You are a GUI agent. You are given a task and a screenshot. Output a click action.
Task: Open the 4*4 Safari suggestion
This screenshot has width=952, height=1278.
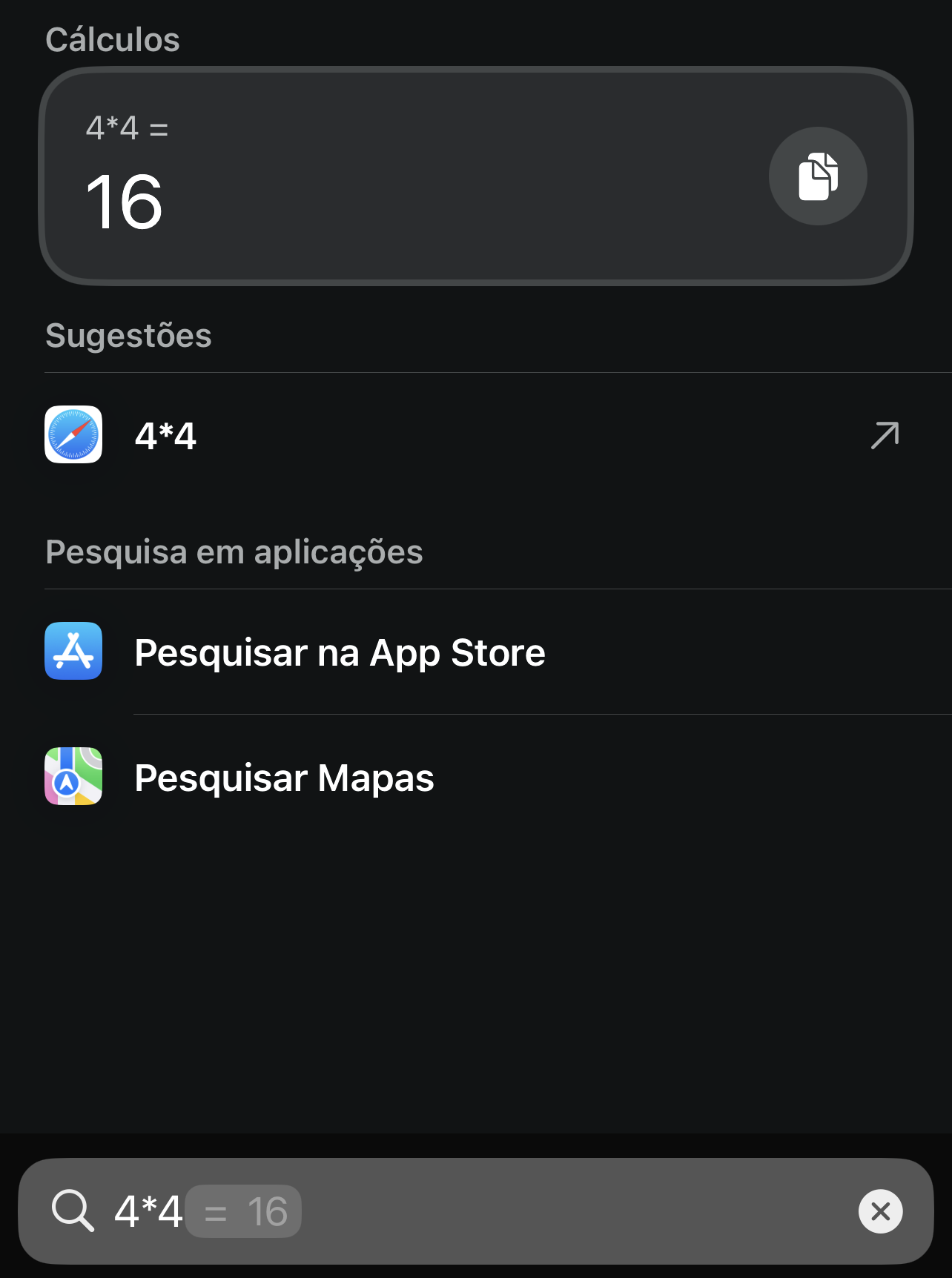pos(165,435)
